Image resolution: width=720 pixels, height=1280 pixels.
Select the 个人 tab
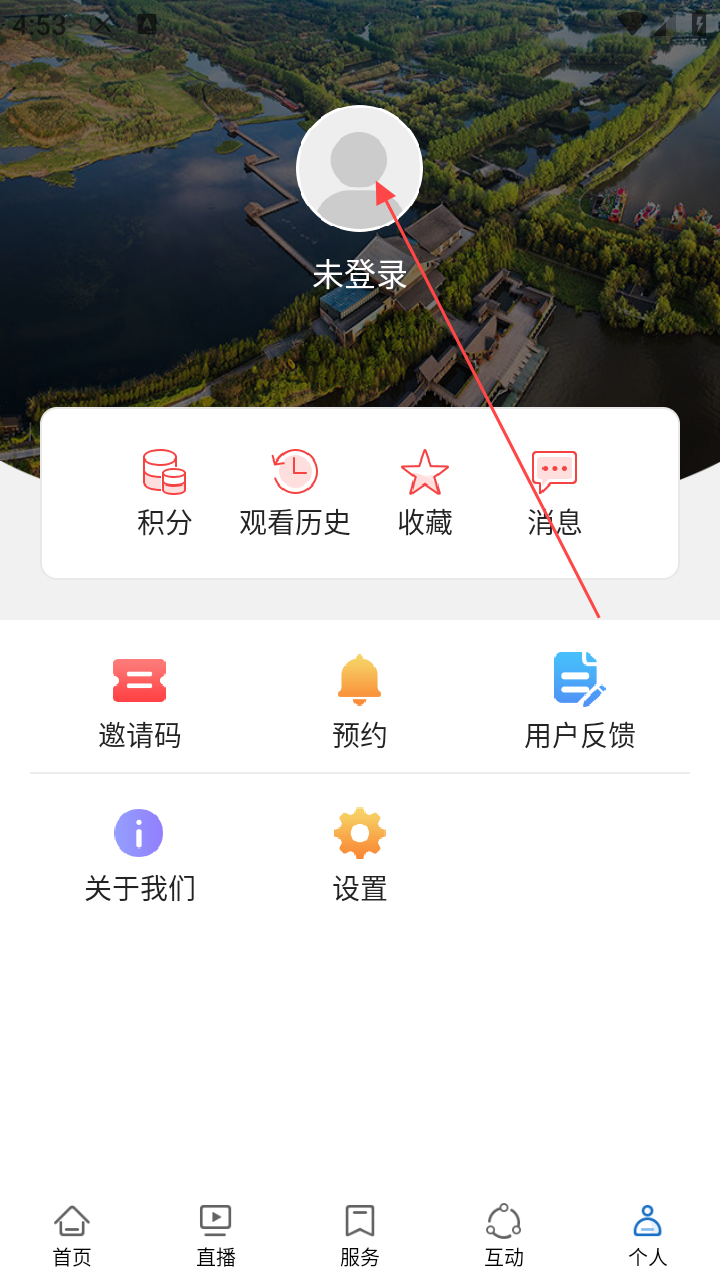click(x=648, y=1236)
